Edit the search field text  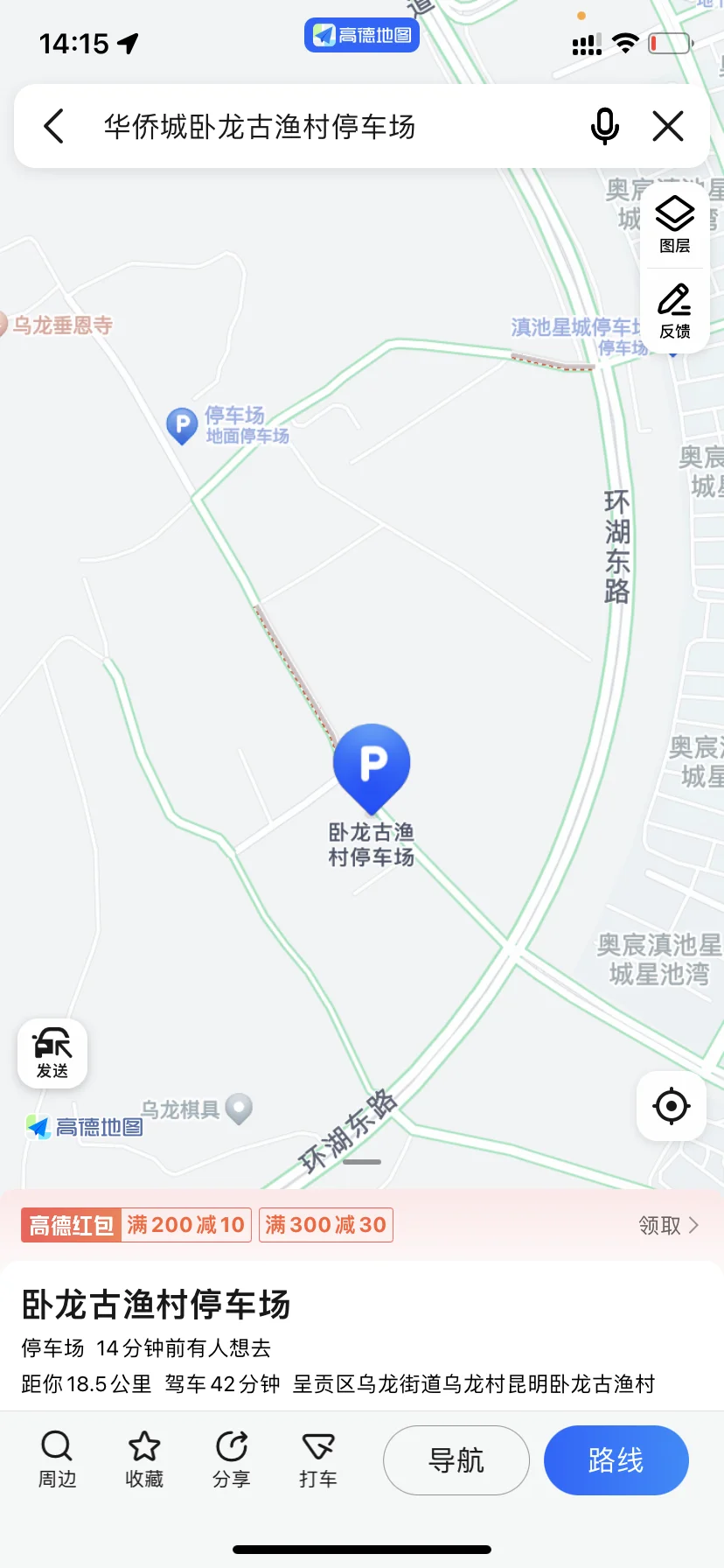(332, 126)
